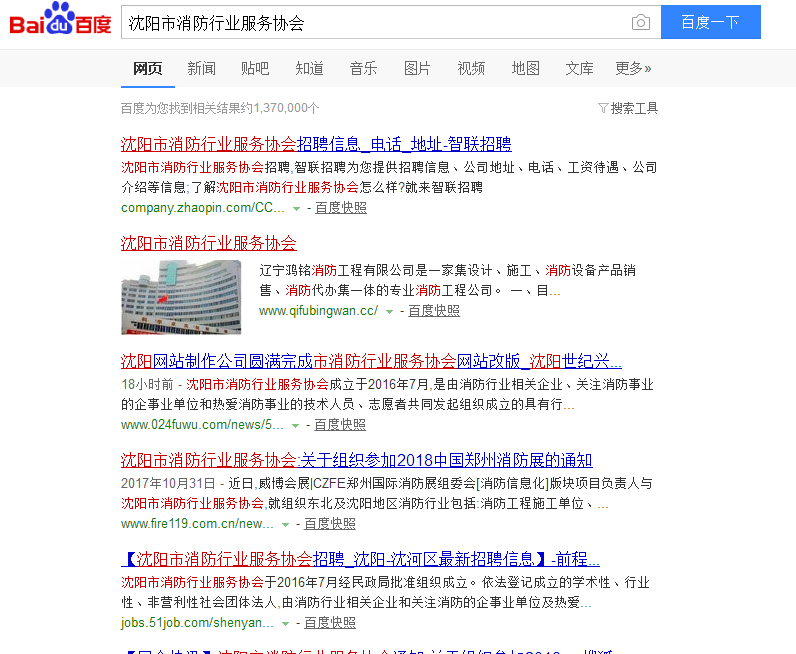Open the 2018中国郑州消防展 notice result

pyautogui.click(x=356, y=460)
